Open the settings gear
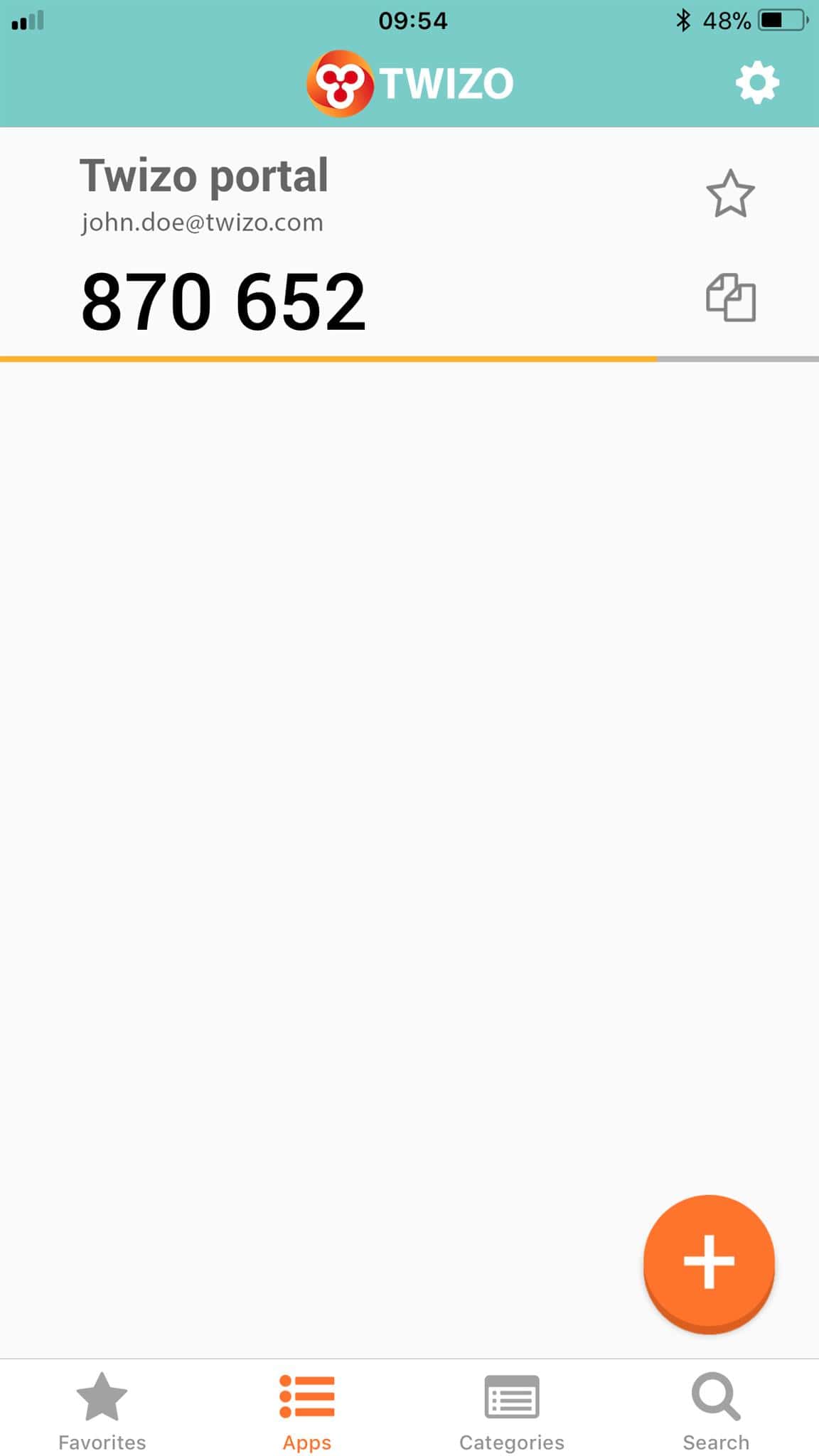The height and width of the screenshot is (1456, 819). tap(756, 82)
